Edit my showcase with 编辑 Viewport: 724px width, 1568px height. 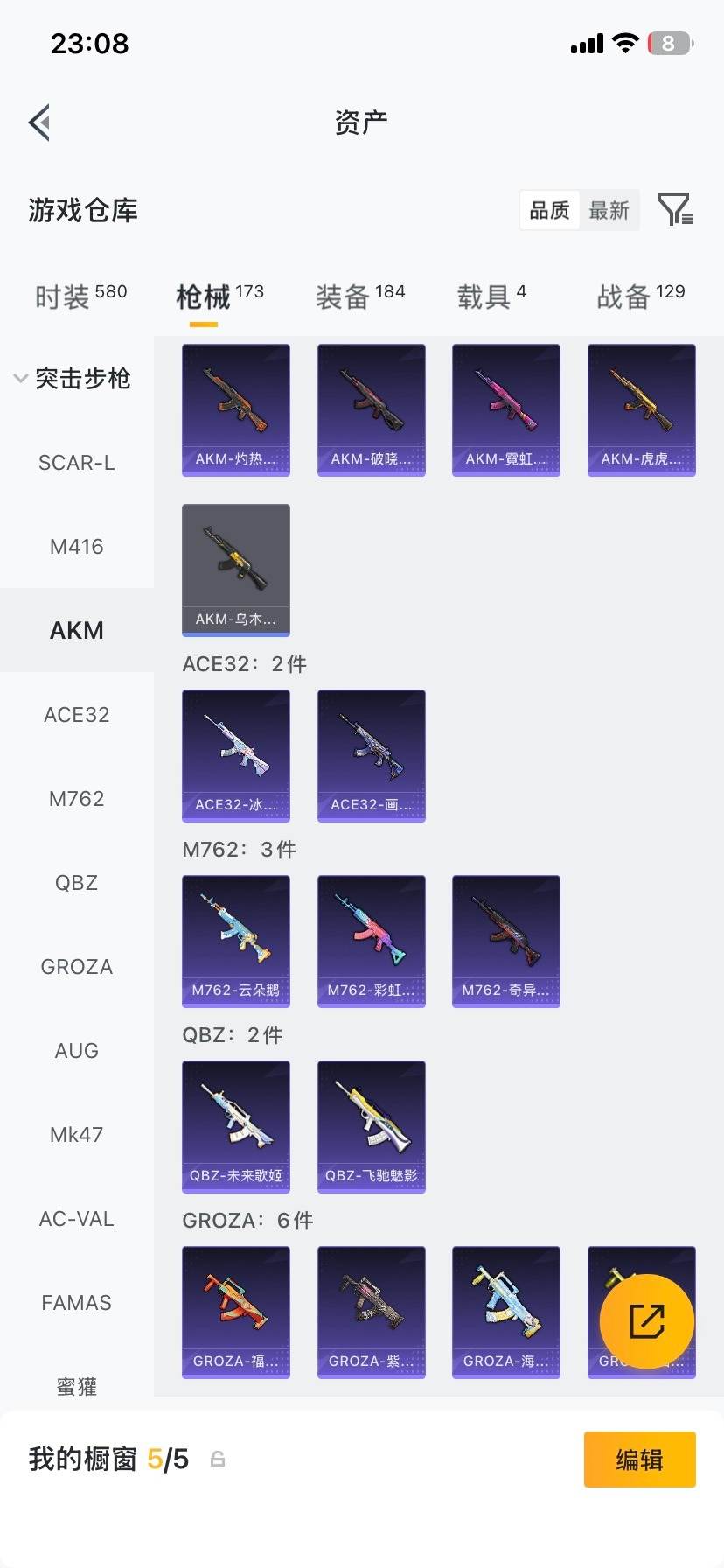pyautogui.click(x=639, y=1459)
